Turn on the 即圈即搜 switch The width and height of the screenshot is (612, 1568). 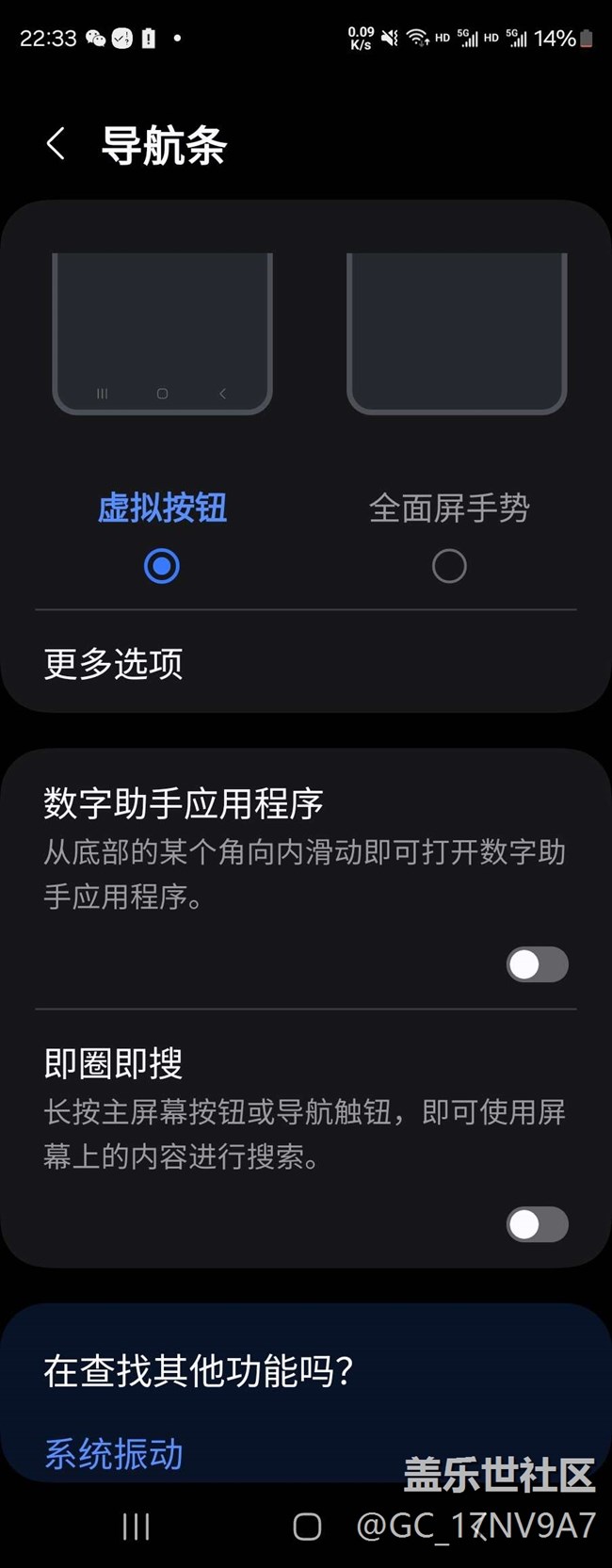click(x=537, y=1224)
